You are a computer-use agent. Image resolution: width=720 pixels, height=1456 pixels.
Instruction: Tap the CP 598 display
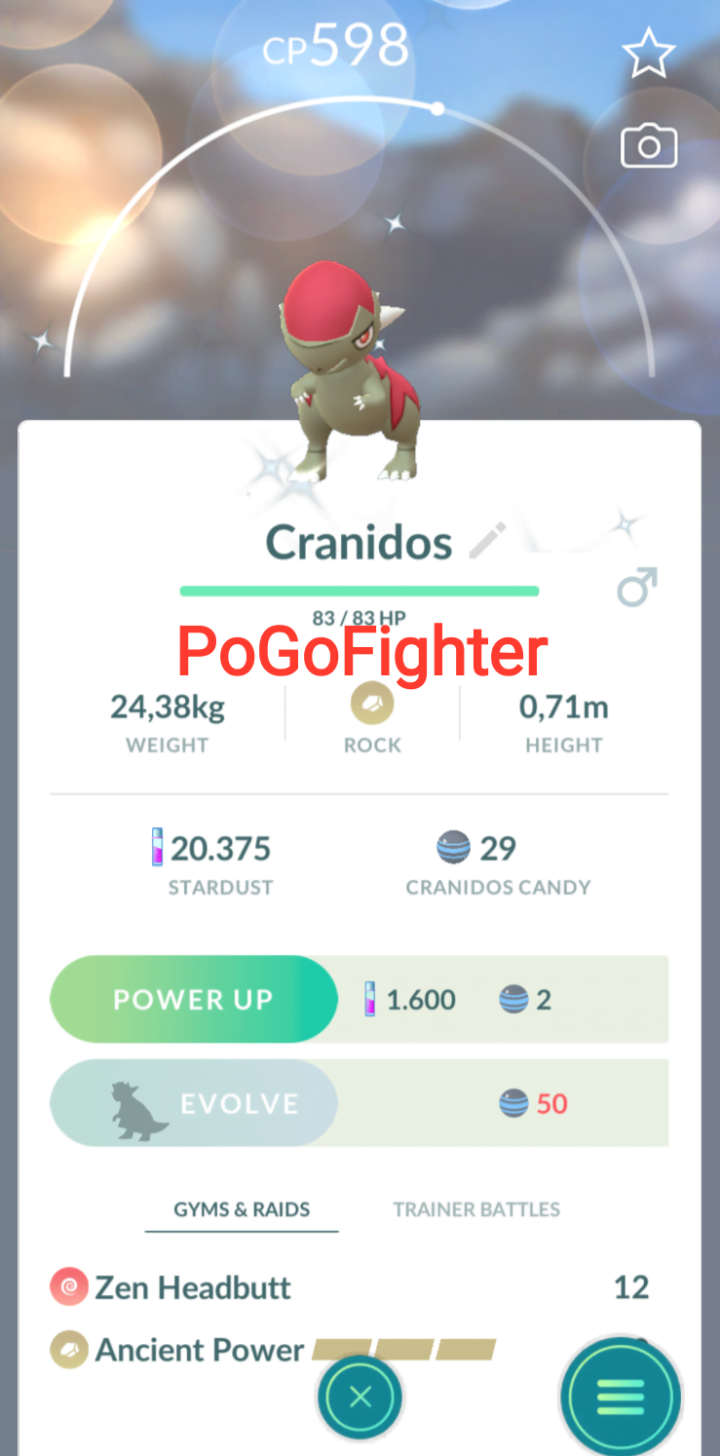click(336, 42)
